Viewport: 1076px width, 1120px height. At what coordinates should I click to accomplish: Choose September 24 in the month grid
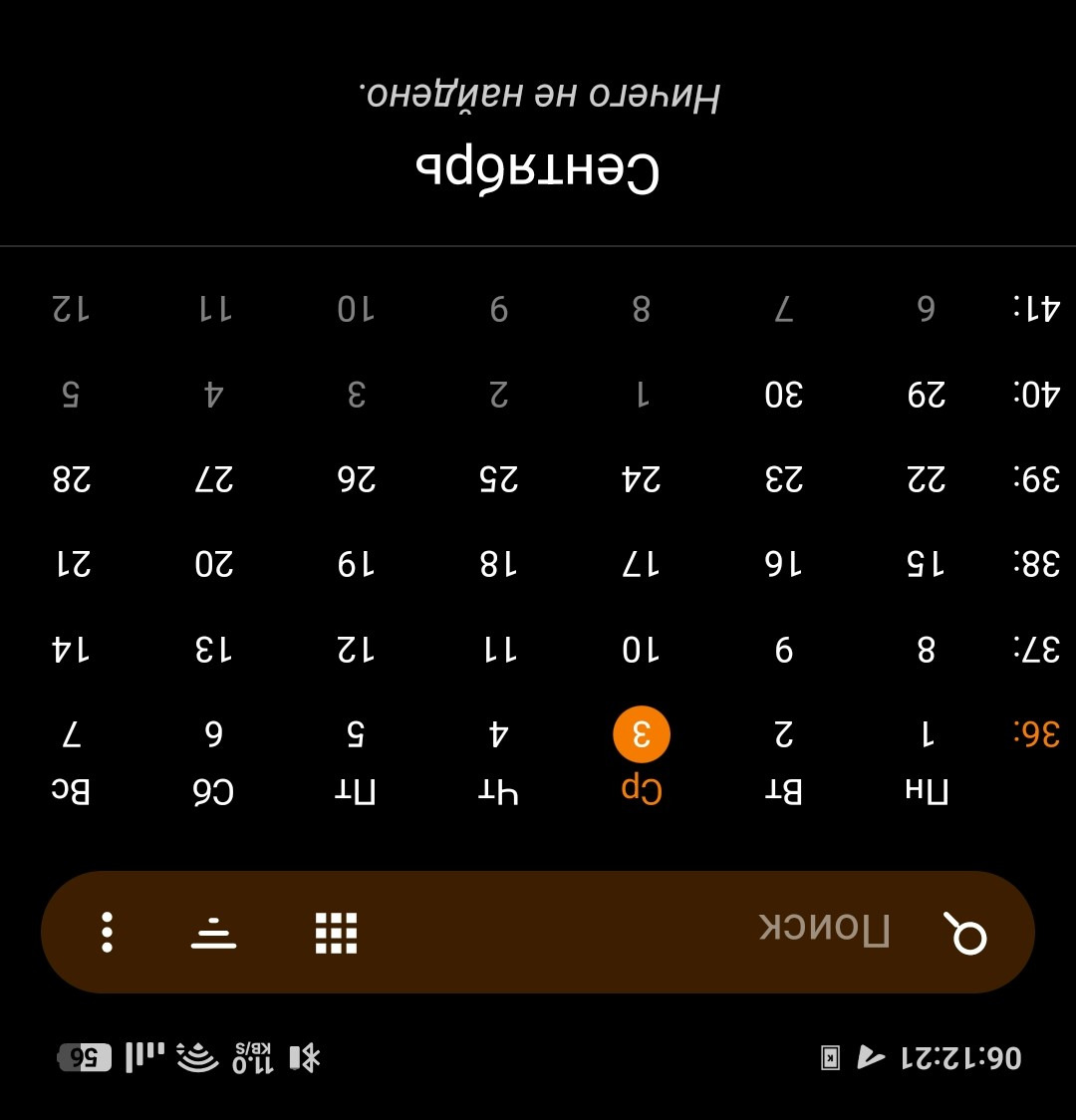(x=642, y=480)
